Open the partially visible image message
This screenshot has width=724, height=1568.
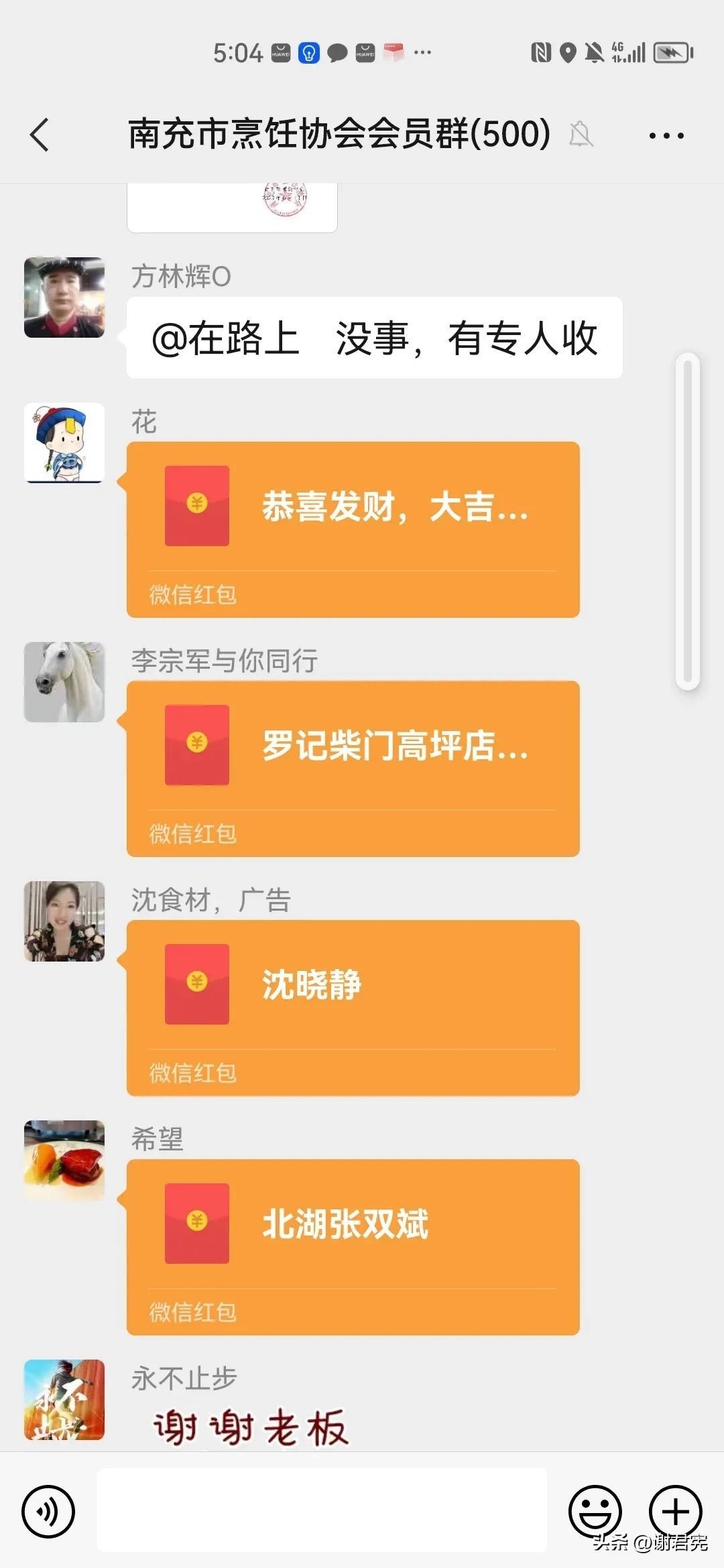click(x=232, y=208)
